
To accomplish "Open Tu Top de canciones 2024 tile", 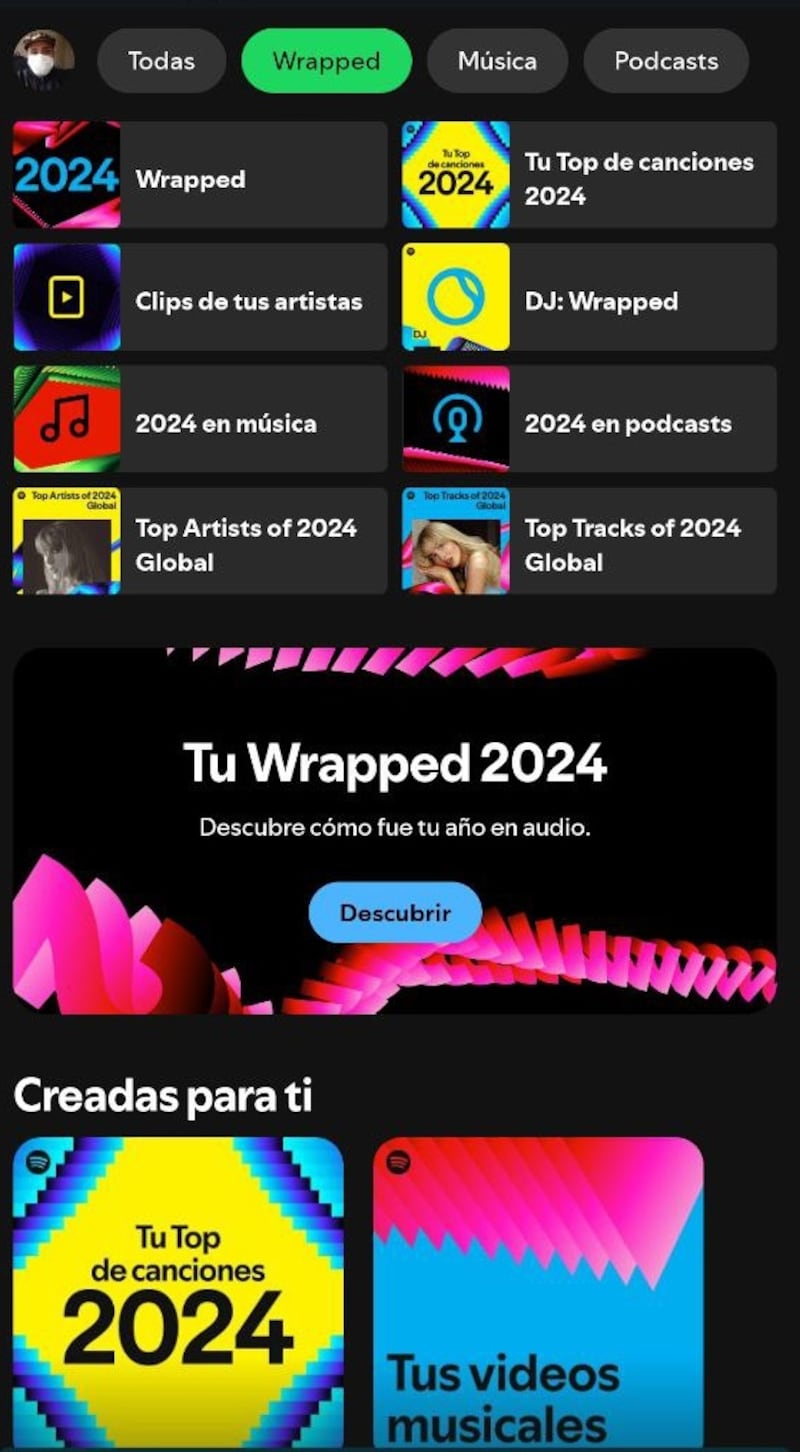I will click(x=589, y=175).
